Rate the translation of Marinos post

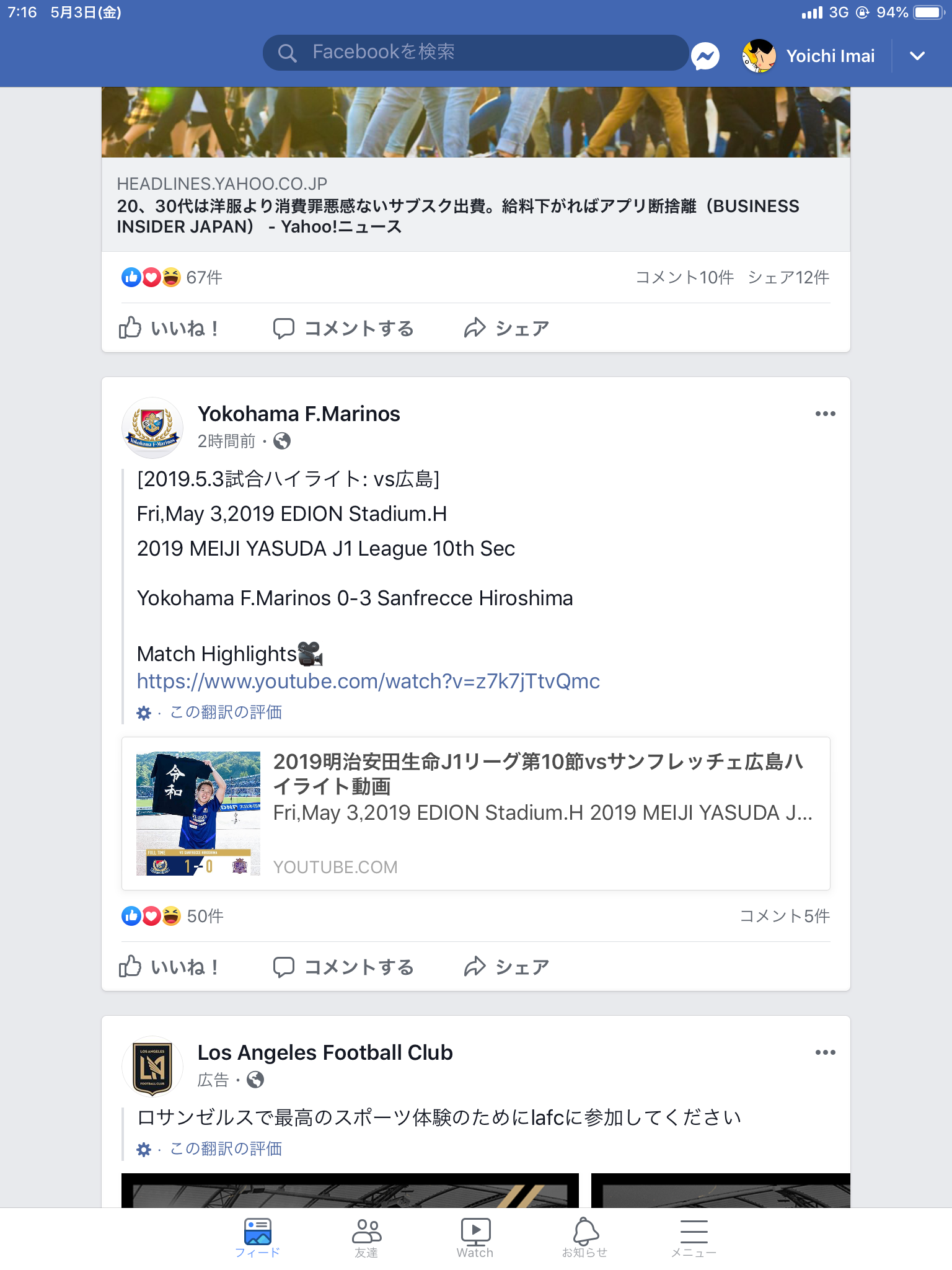pyautogui.click(x=226, y=712)
